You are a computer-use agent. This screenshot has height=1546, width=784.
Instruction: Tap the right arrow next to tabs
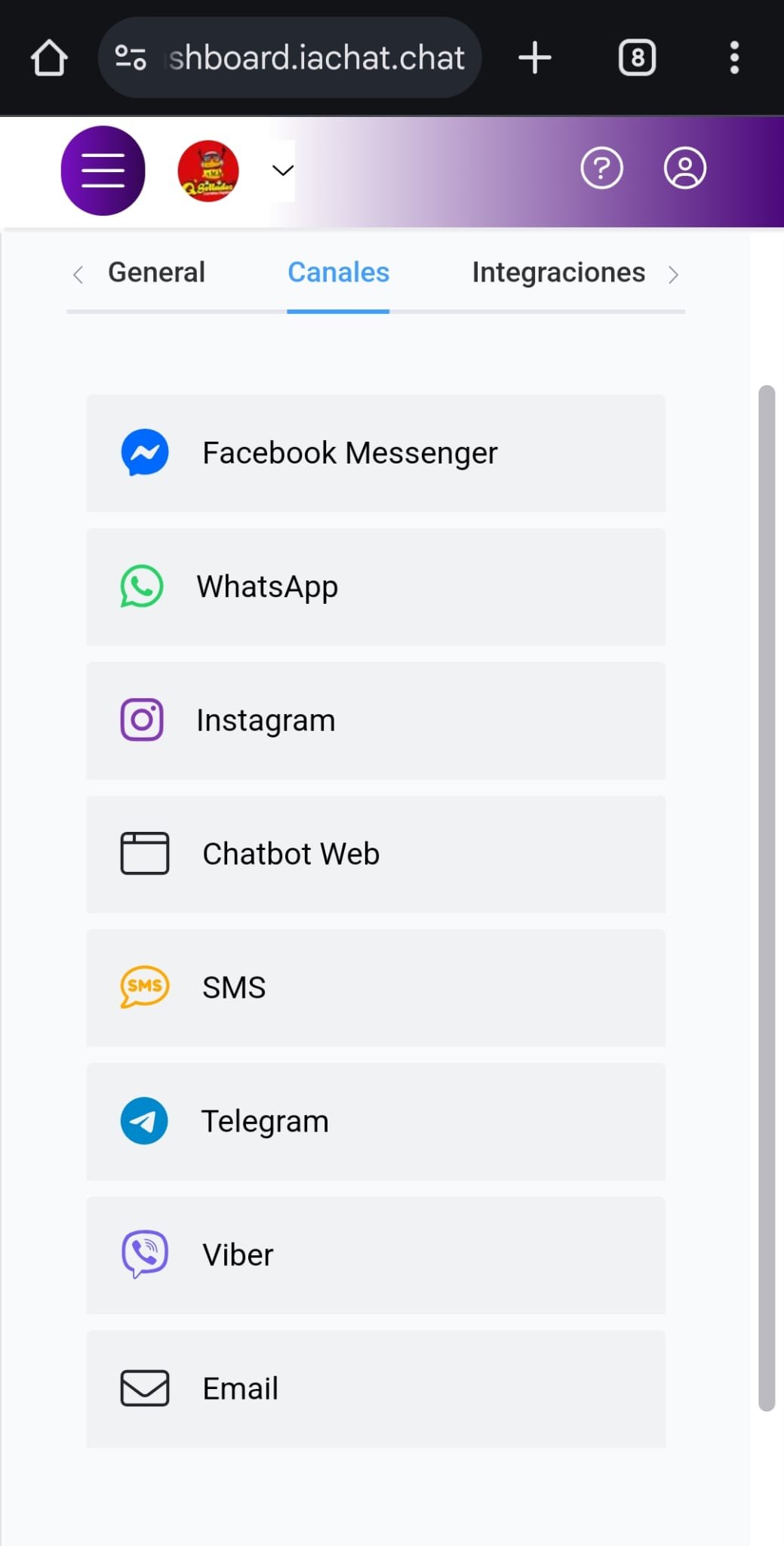coord(673,275)
